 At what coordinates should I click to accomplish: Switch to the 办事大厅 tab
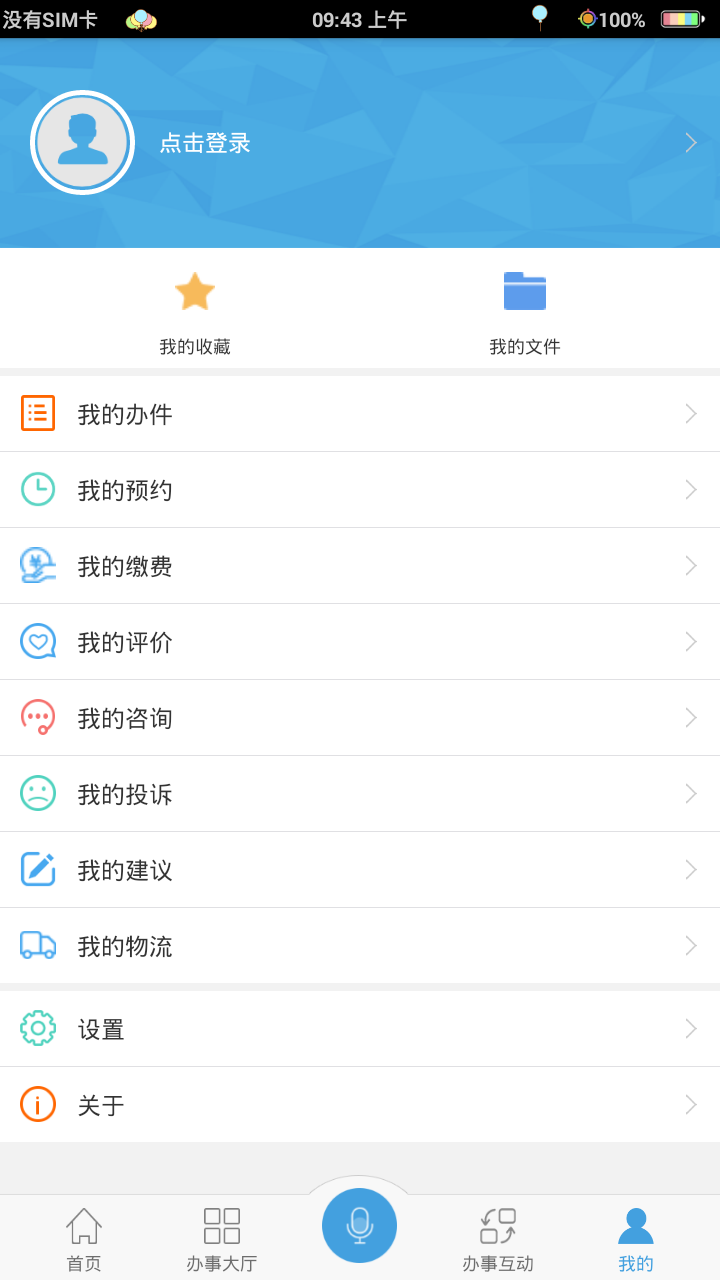pyautogui.click(x=222, y=1237)
